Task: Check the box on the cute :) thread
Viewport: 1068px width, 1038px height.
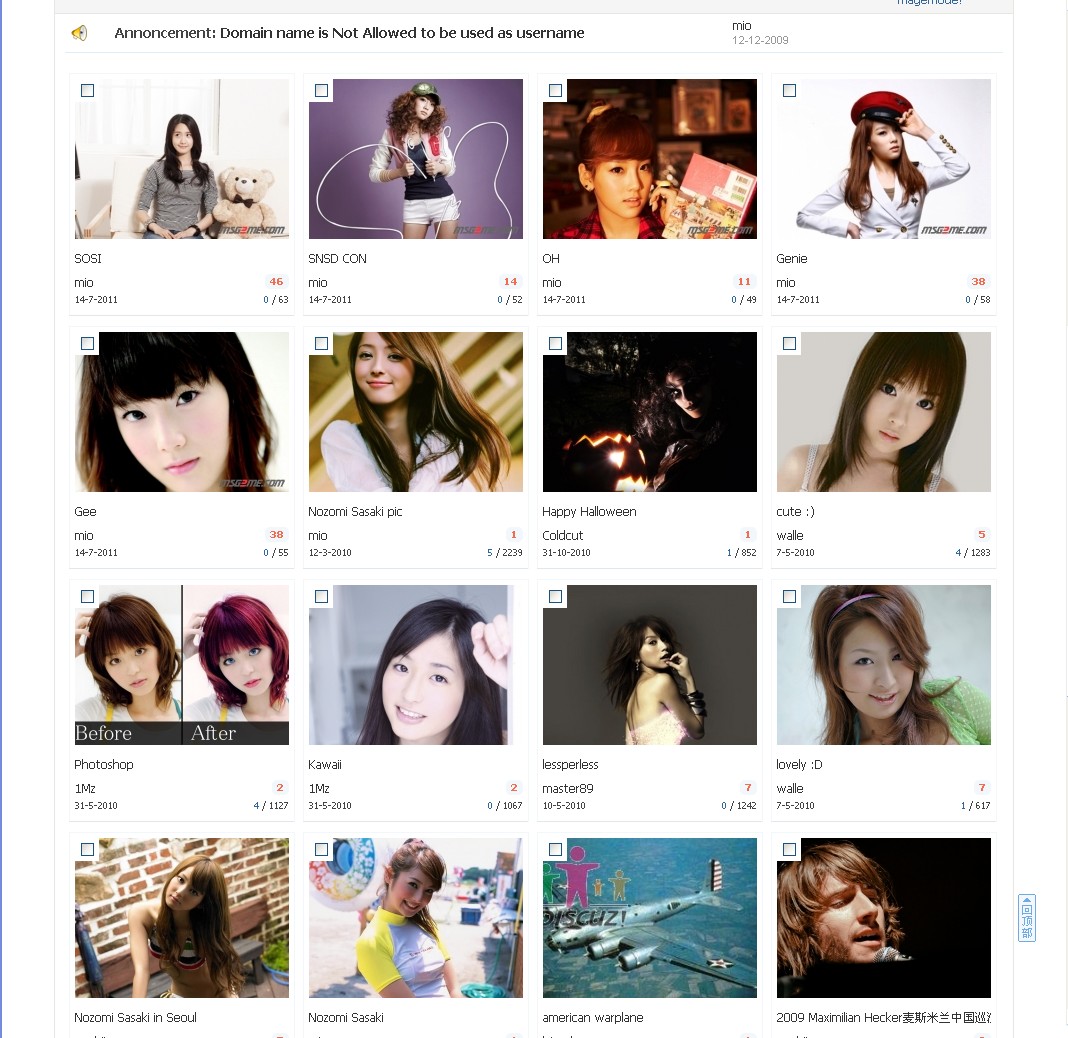Action: coord(789,344)
